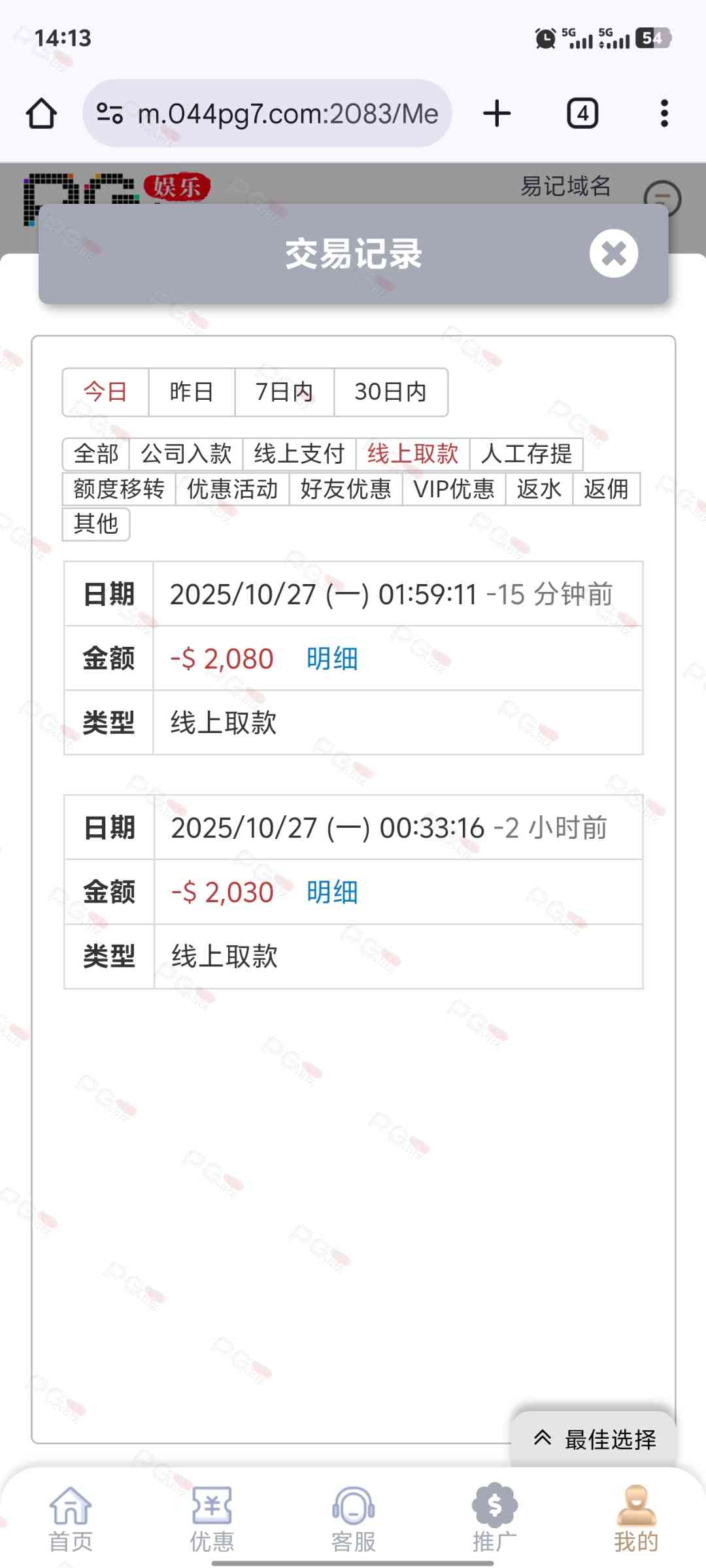Filter by 人工存提

[x=526, y=453]
